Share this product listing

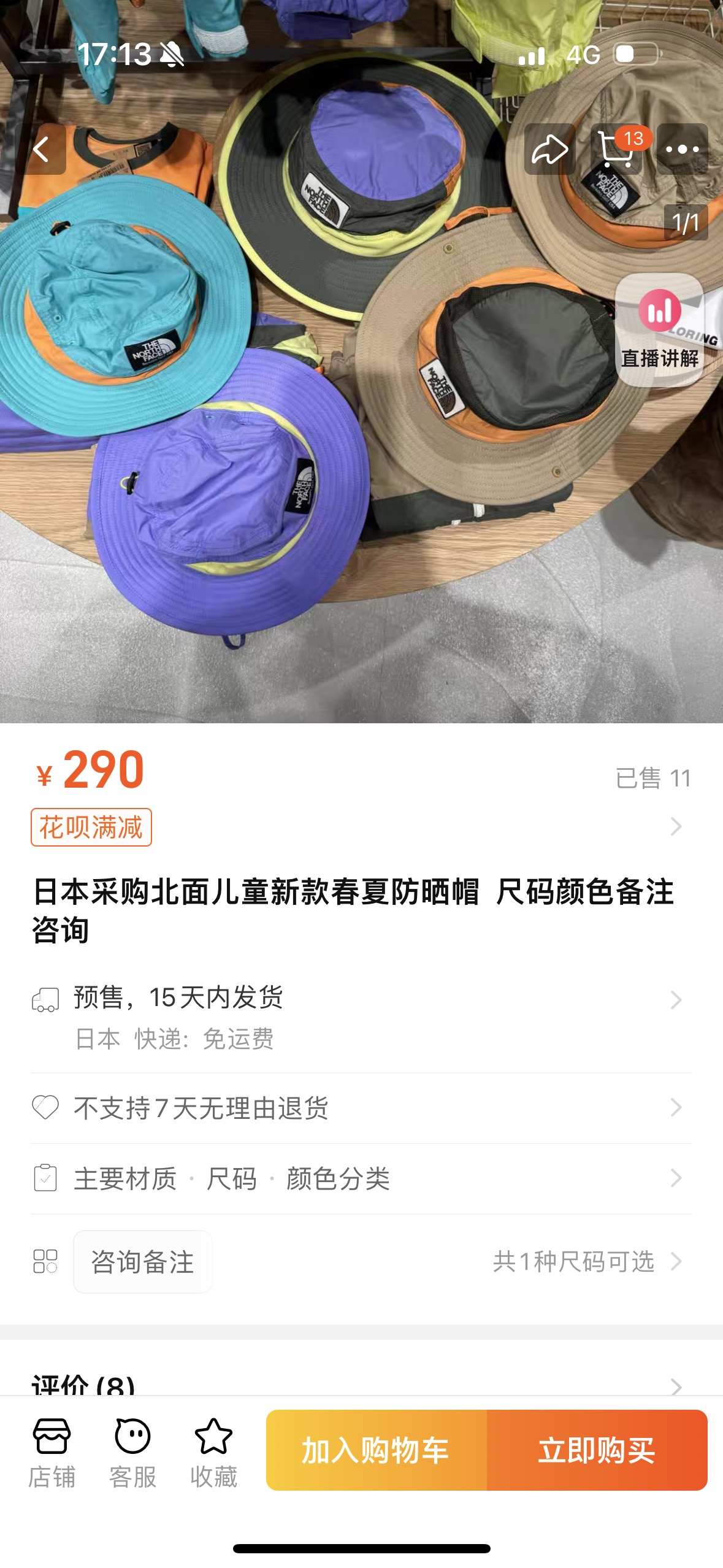pyautogui.click(x=549, y=149)
